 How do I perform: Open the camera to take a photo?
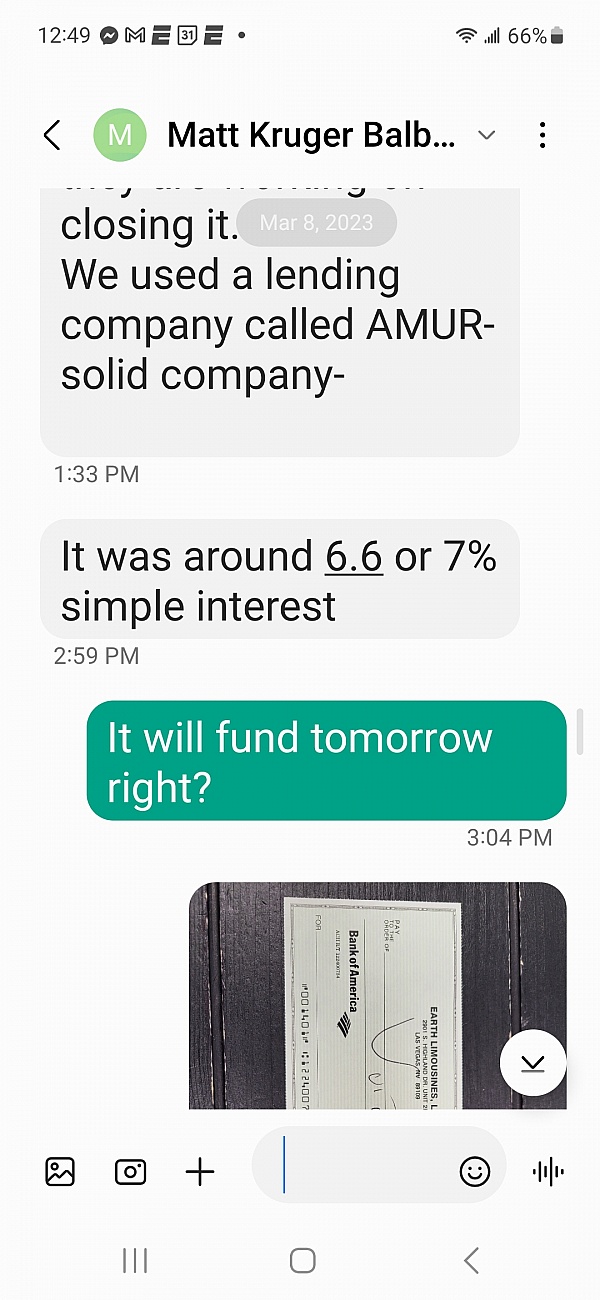(x=130, y=1171)
